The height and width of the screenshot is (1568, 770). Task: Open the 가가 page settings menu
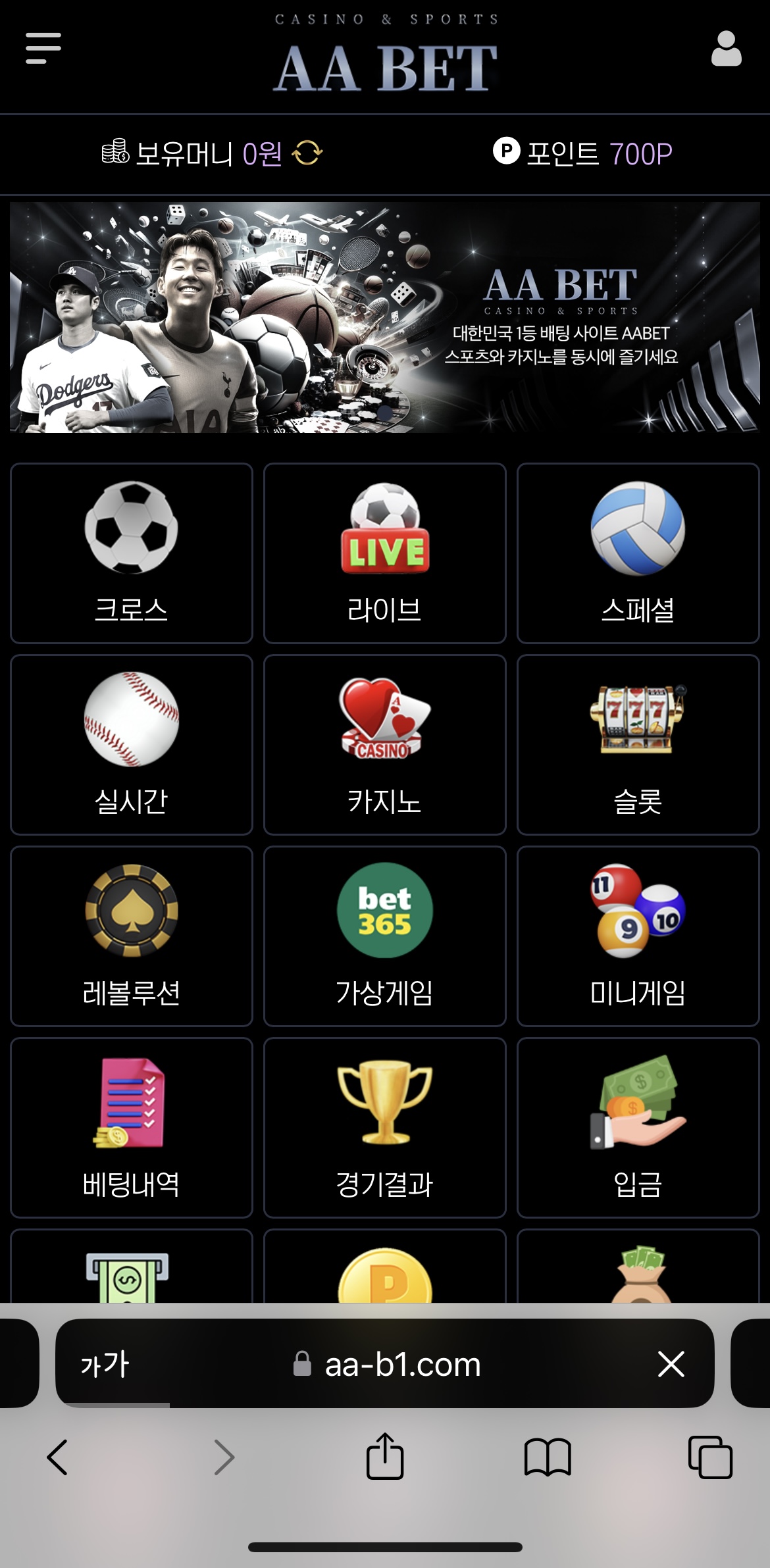click(x=105, y=1364)
